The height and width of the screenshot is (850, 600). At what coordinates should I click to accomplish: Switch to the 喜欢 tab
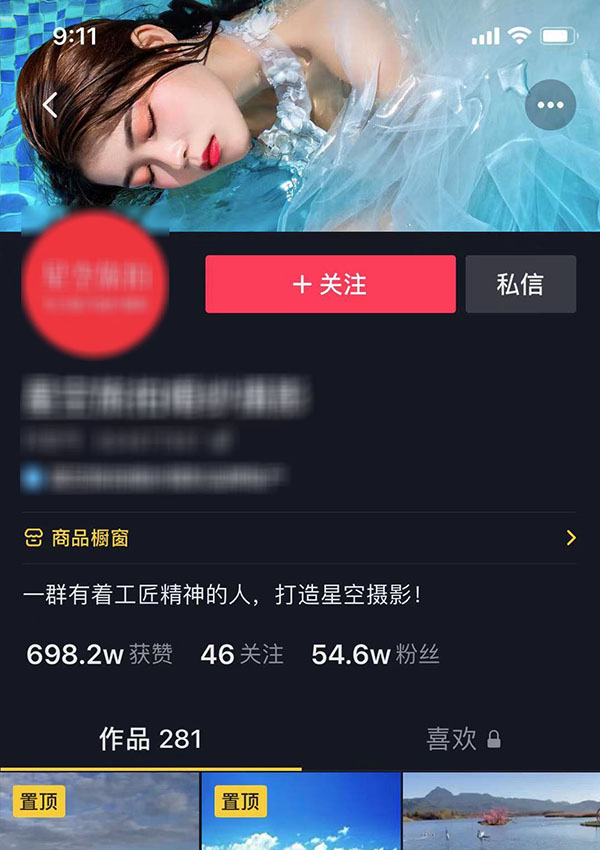[462, 739]
